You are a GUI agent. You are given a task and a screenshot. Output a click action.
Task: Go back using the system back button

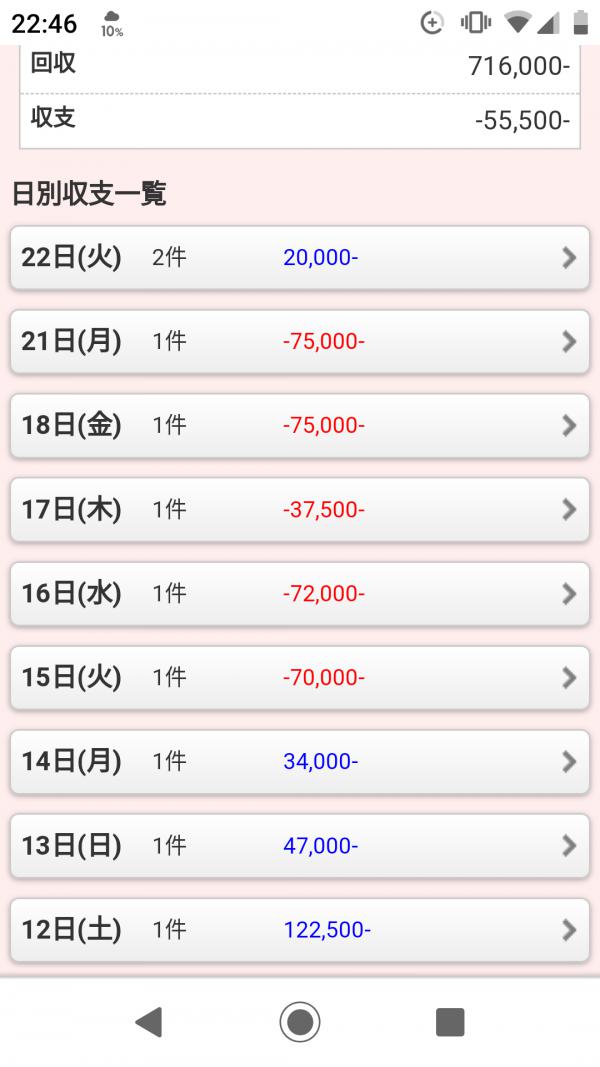(149, 1022)
